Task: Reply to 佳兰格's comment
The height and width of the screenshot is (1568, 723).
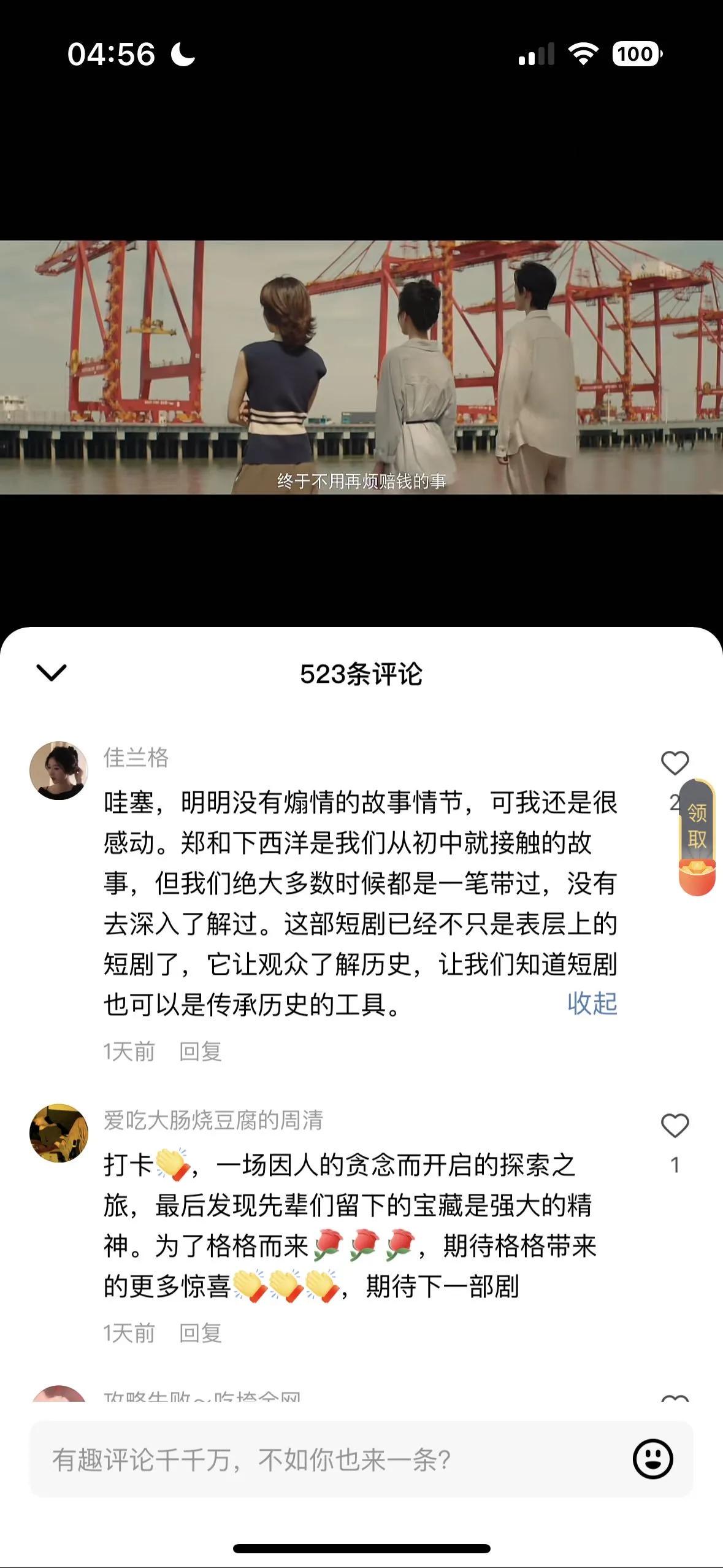Action: coord(200,1051)
